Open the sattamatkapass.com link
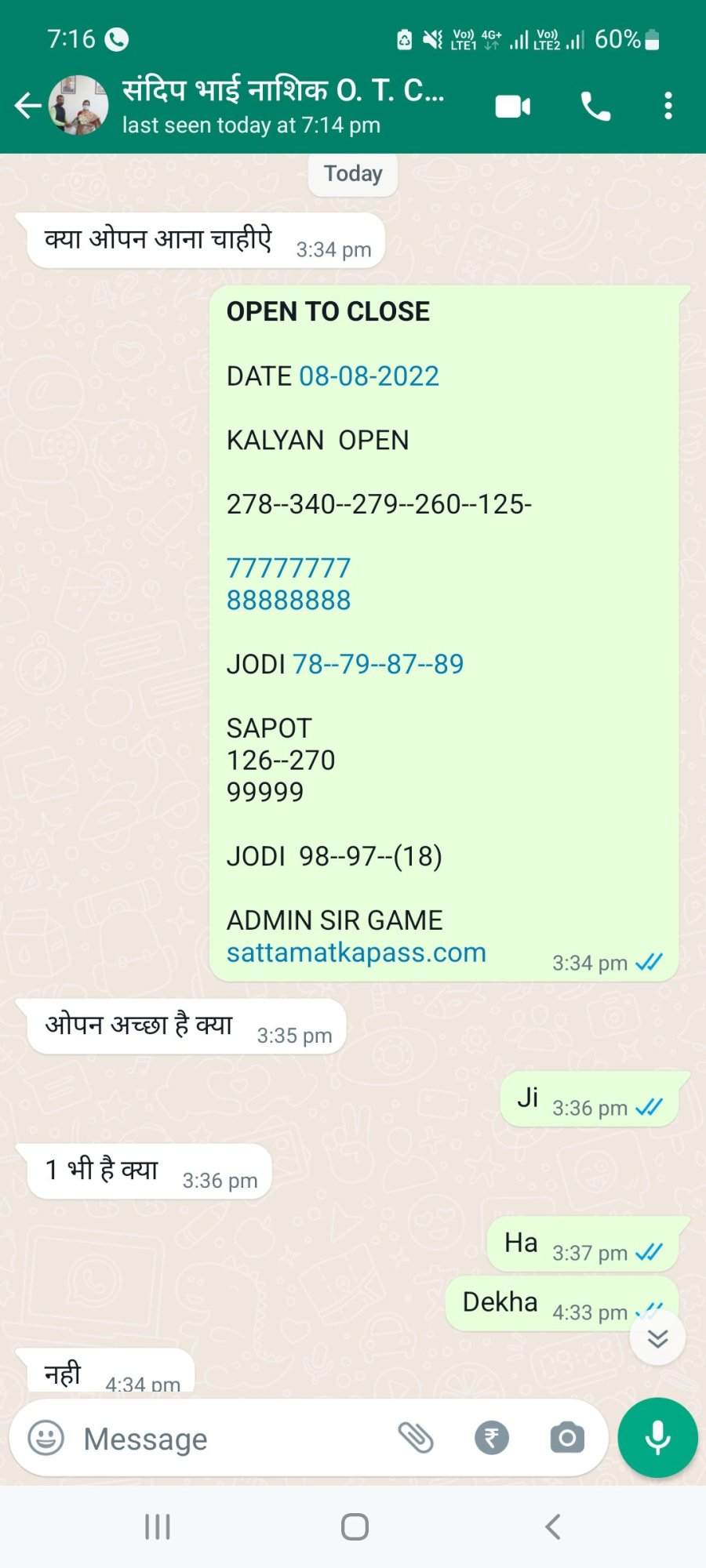Viewport: 706px width, 1568px height. pos(356,952)
